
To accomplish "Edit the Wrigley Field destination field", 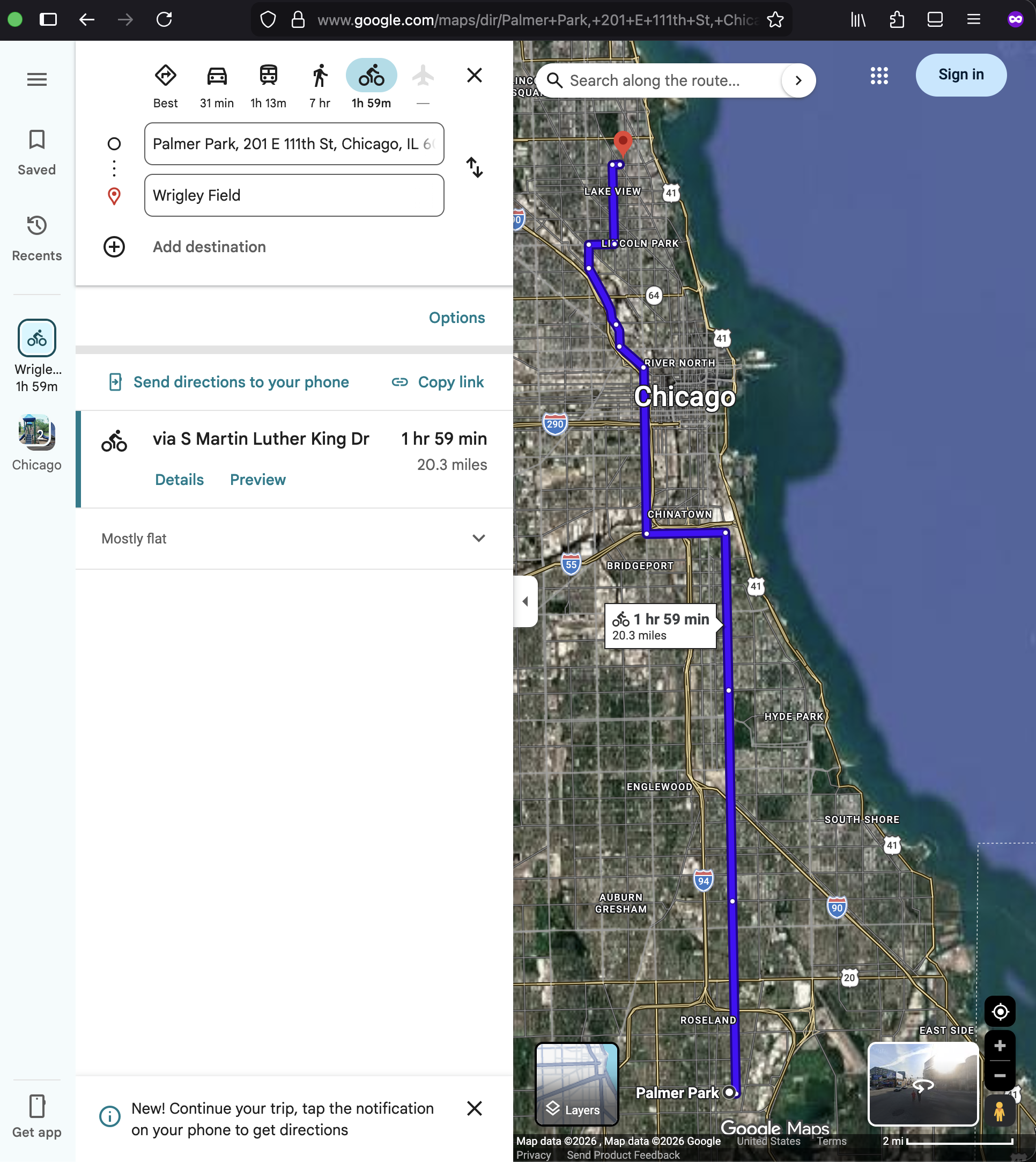I will [x=294, y=195].
